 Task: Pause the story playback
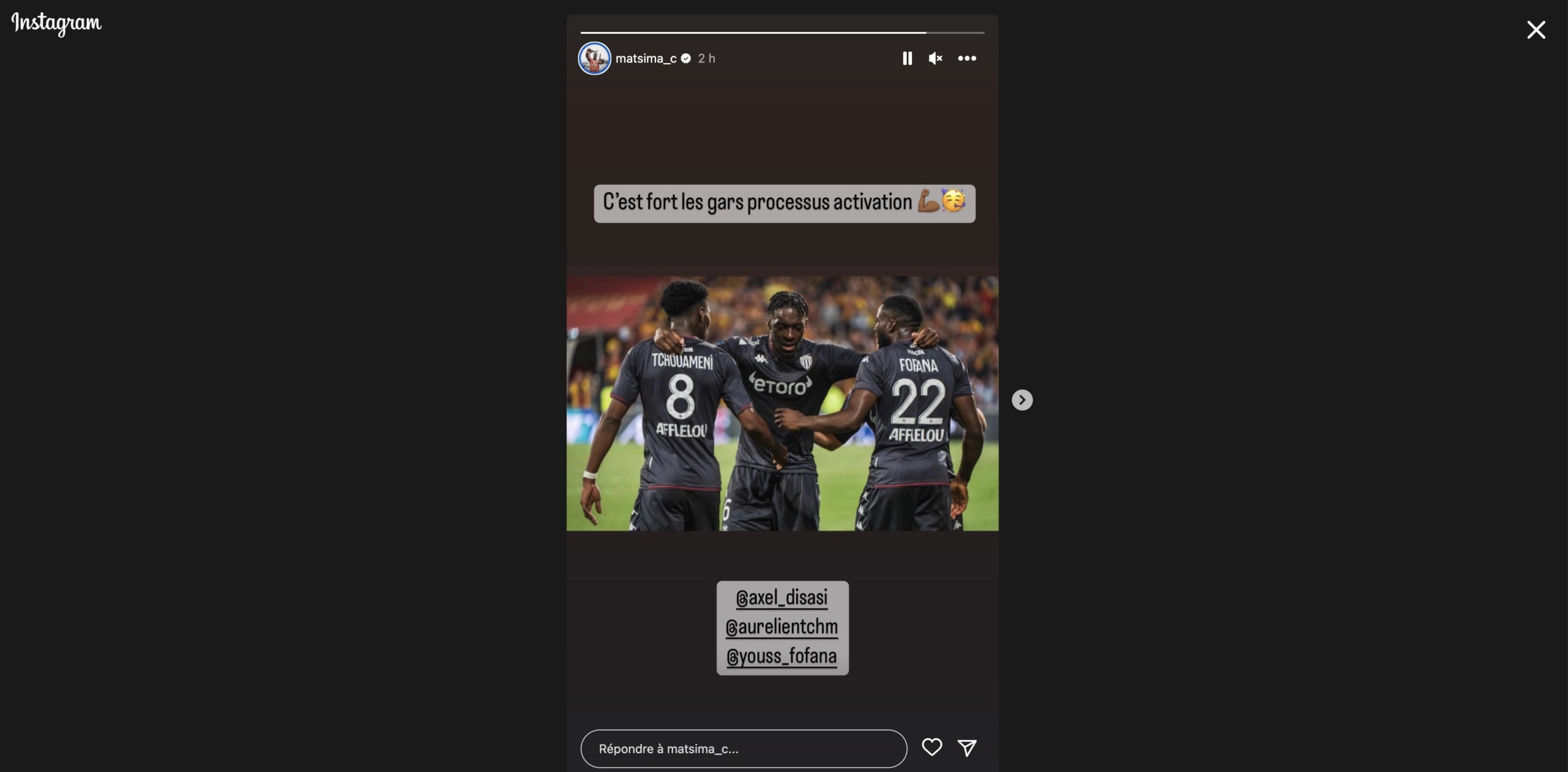click(x=907, y=59)
